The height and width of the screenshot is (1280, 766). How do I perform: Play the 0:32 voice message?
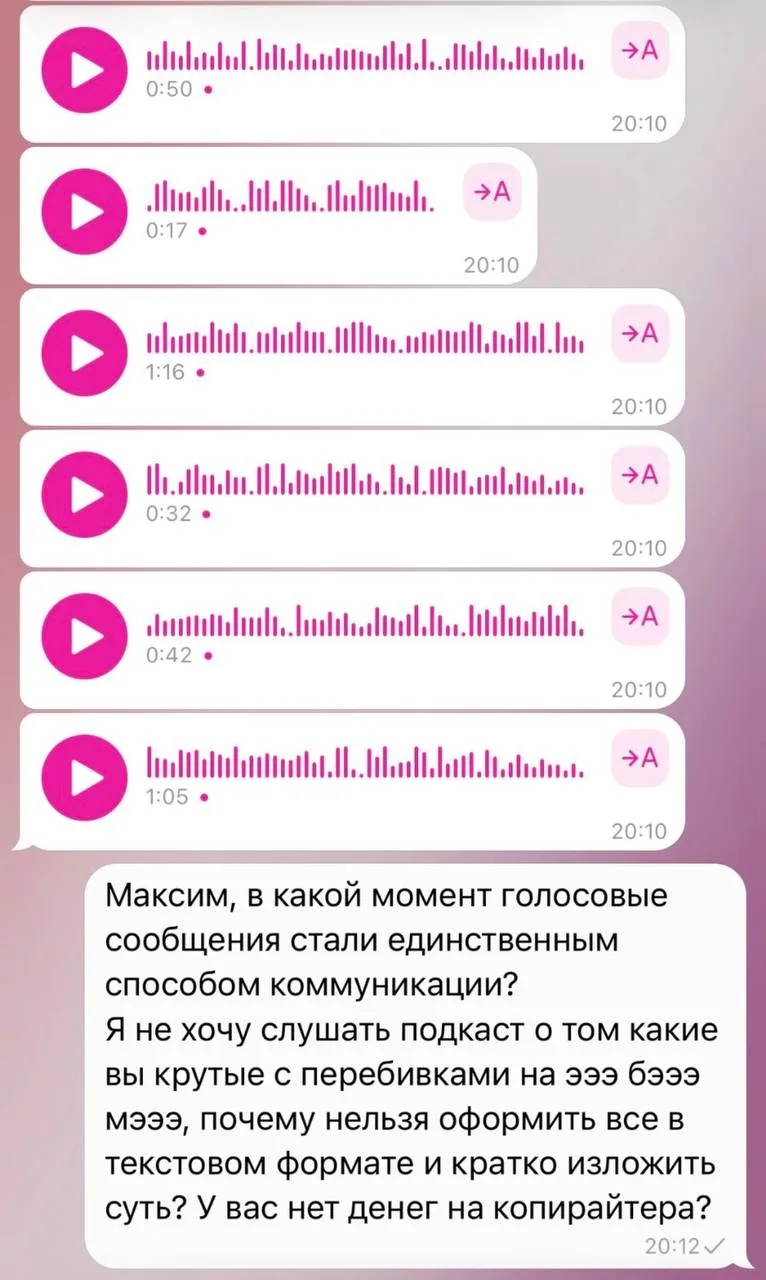(x=85, y=495)
